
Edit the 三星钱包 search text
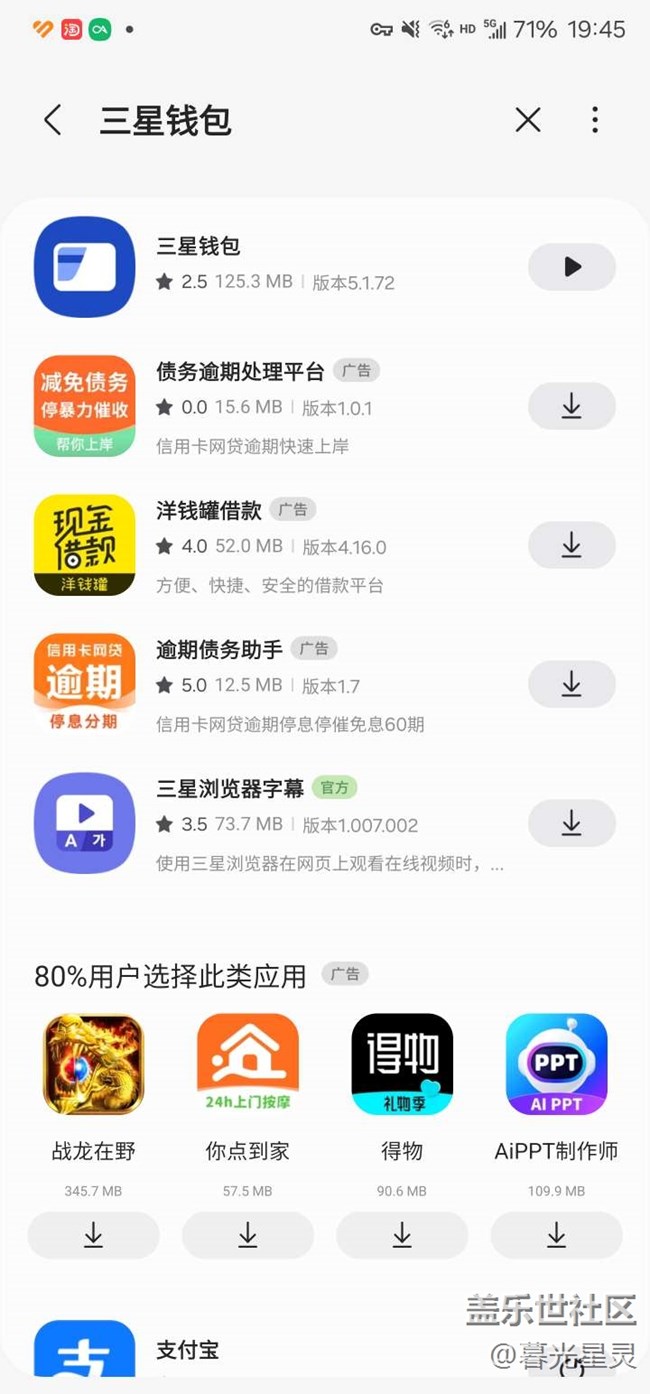click(x=280, y=121)
